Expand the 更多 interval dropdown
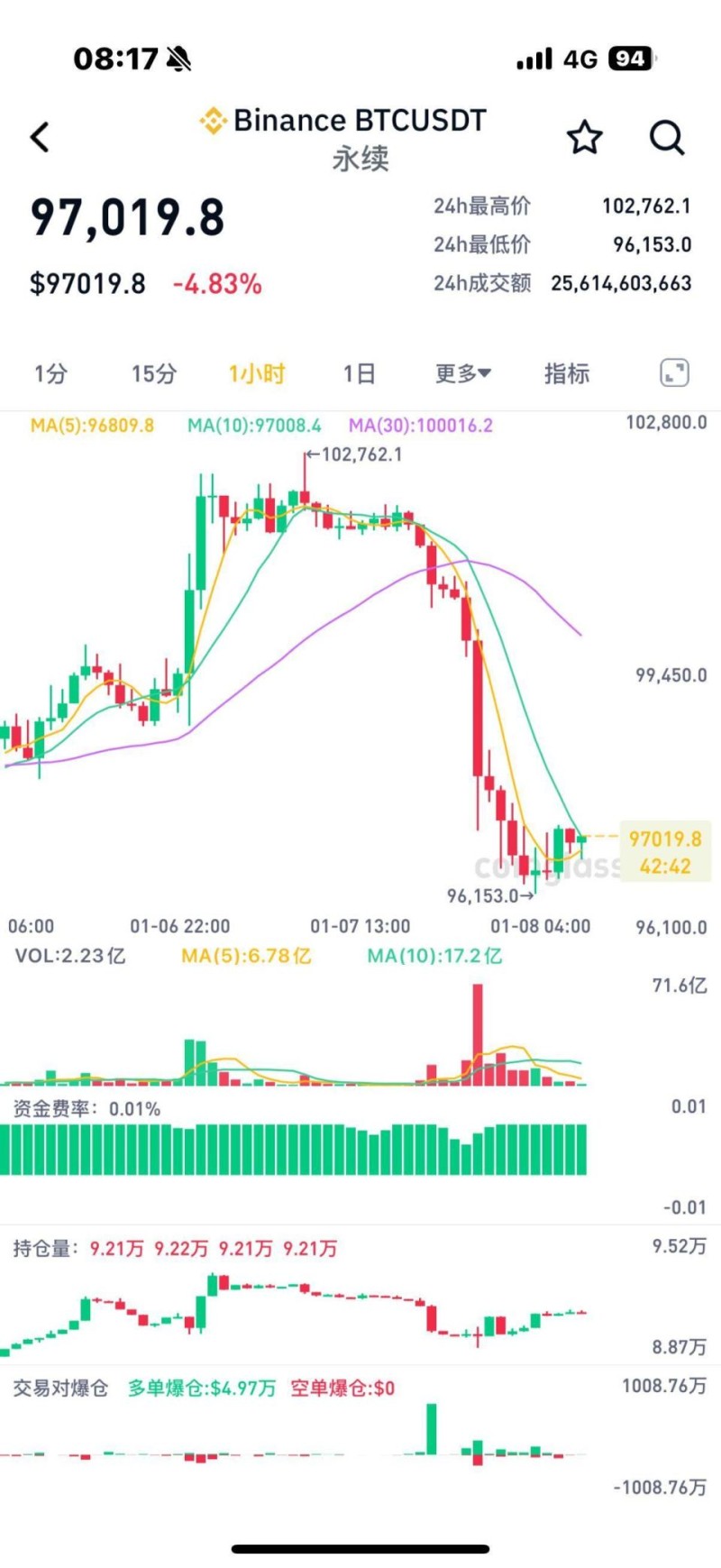Screen dimensions: 721x1568 click(x=462, y=373)
